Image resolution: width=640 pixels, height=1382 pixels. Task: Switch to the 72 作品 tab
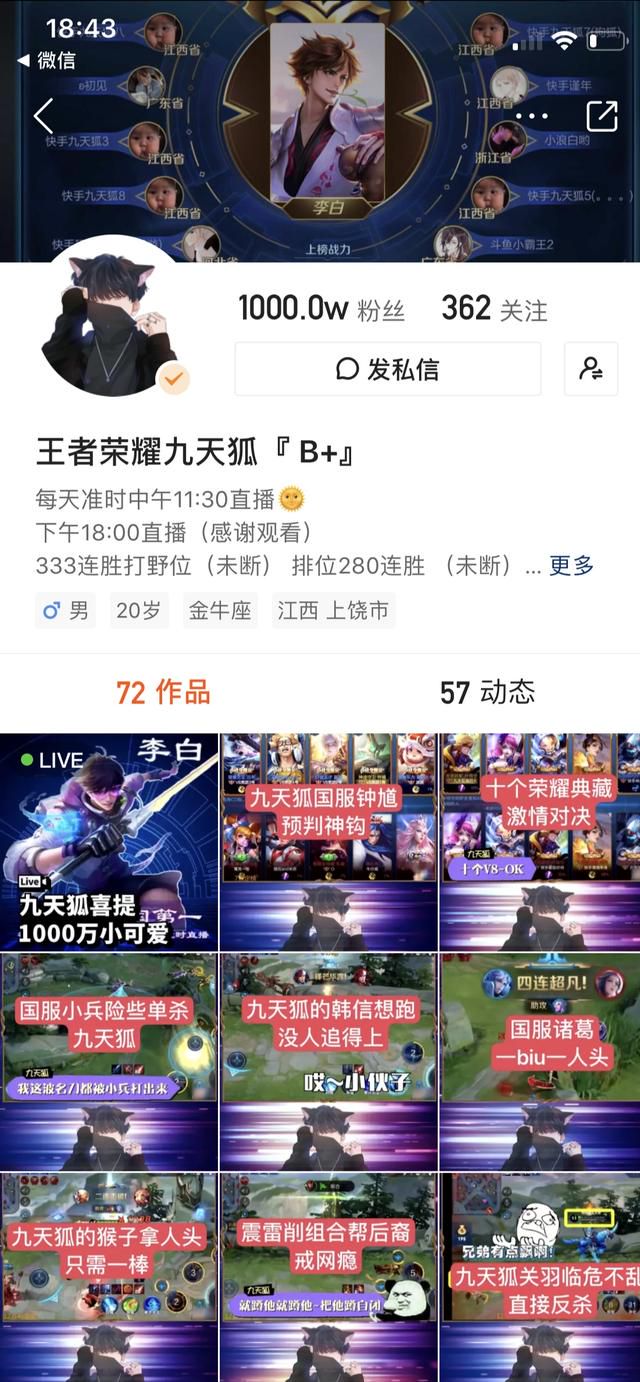click(163, 692)
